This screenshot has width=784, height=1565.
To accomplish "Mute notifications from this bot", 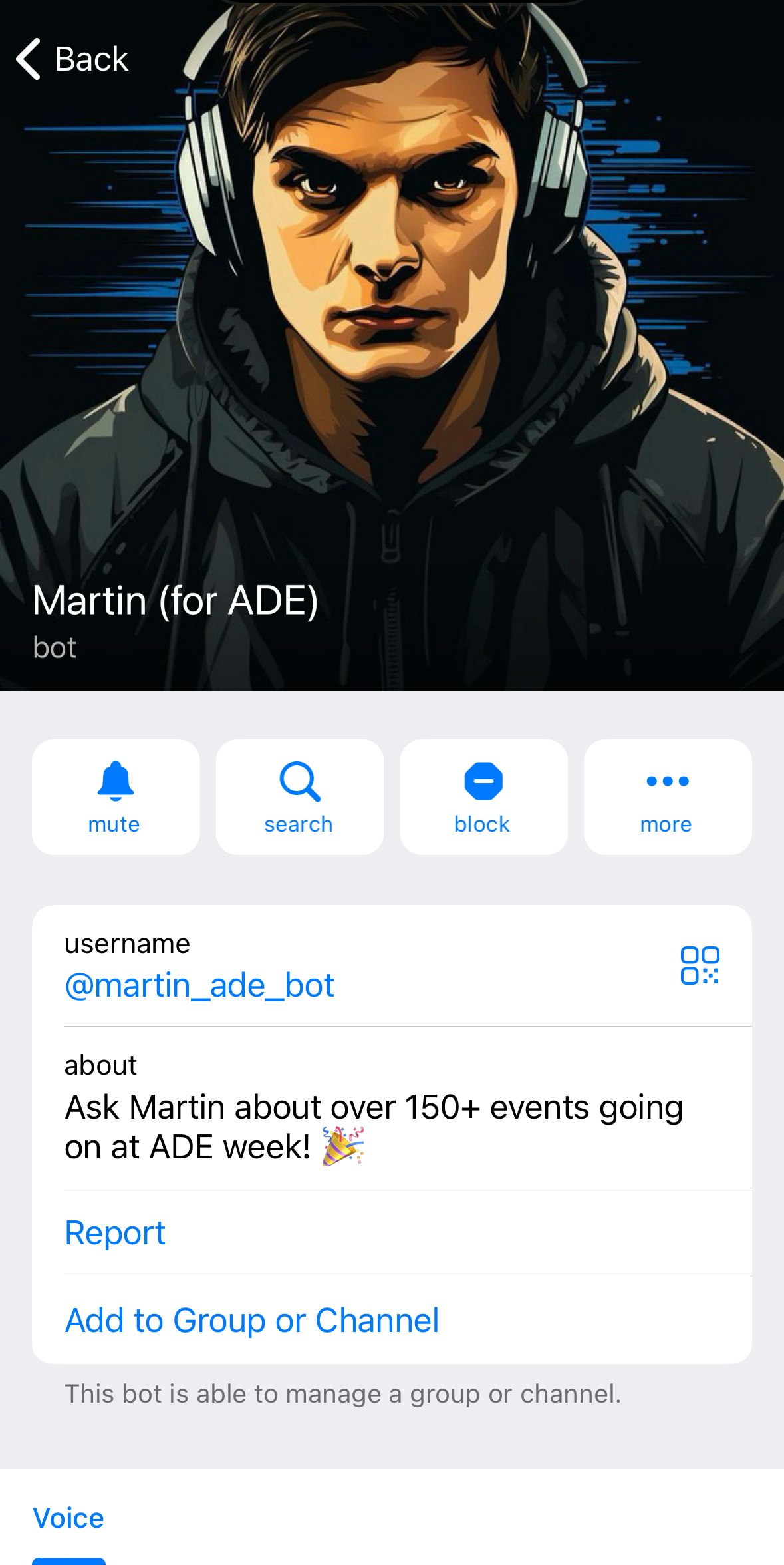I will pyautogui.click(x=116, y=796).
